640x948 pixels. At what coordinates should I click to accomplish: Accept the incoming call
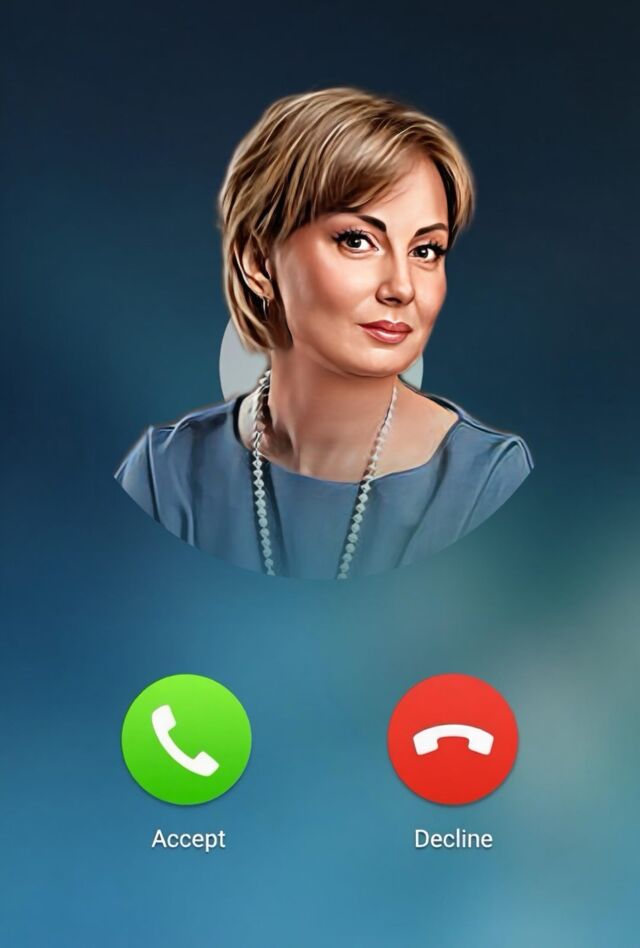click(x=187, y=739)
